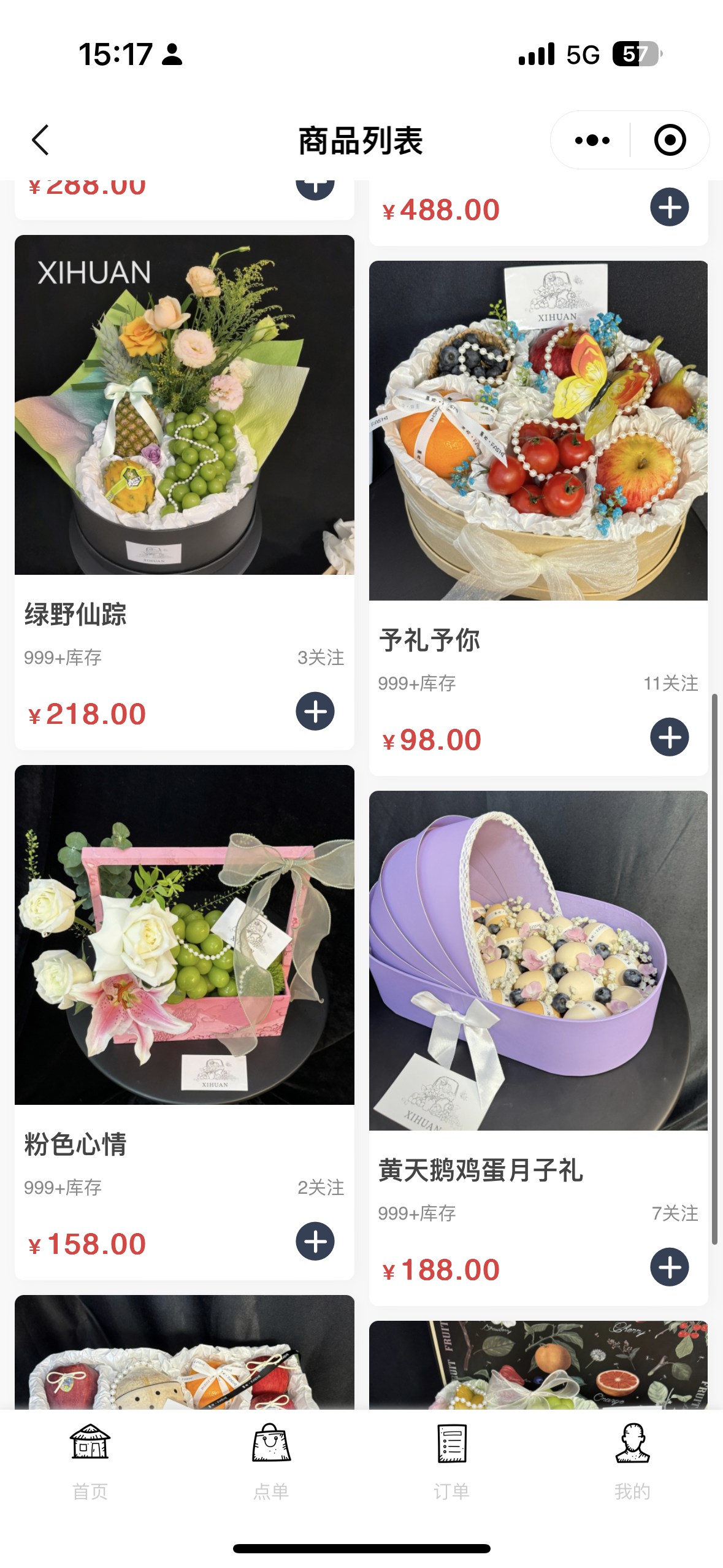
Task: Open the 订单 orders tab
Action: click(451, 1460)
